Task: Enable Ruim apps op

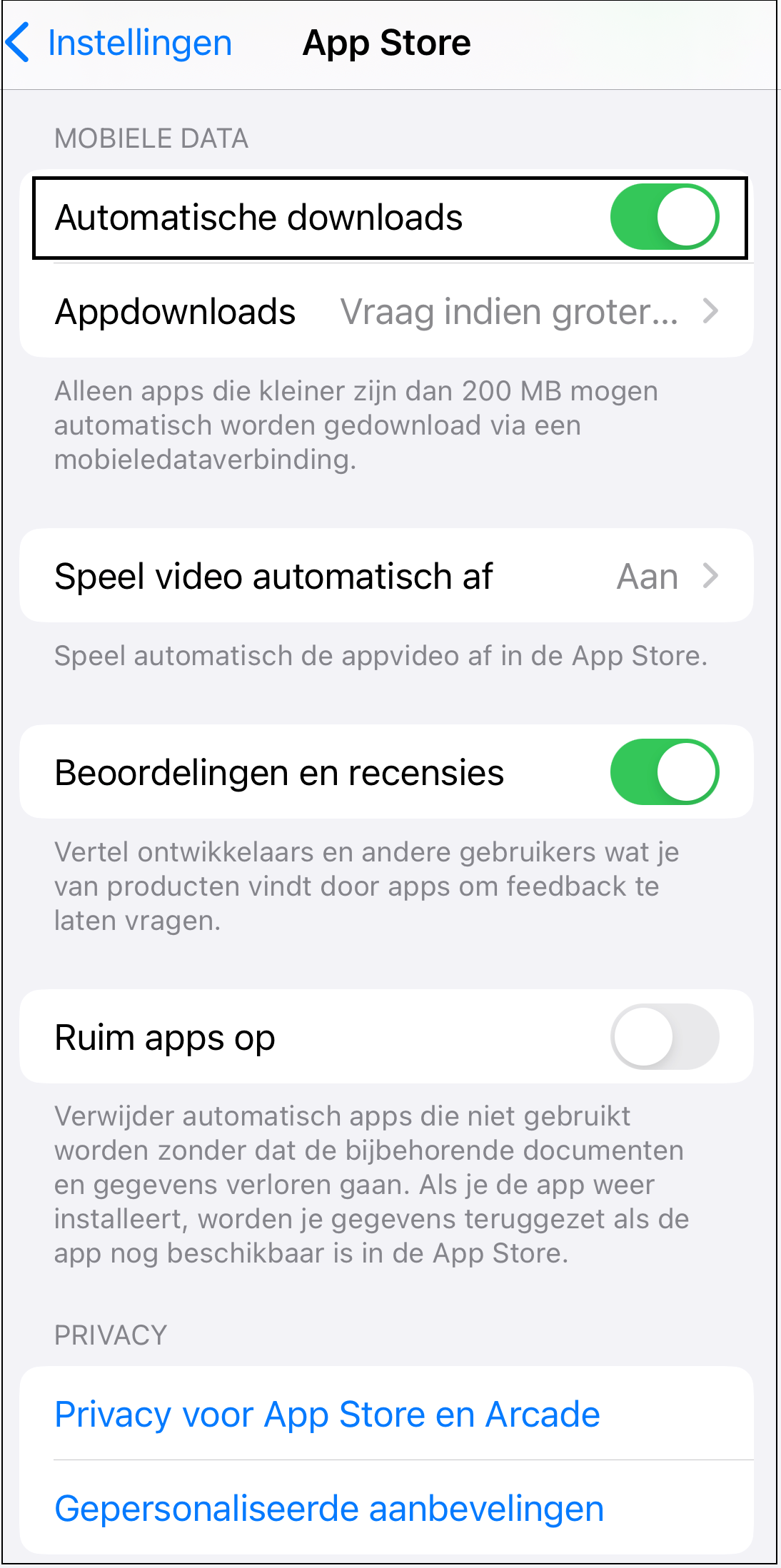Action: point(664,1037)
